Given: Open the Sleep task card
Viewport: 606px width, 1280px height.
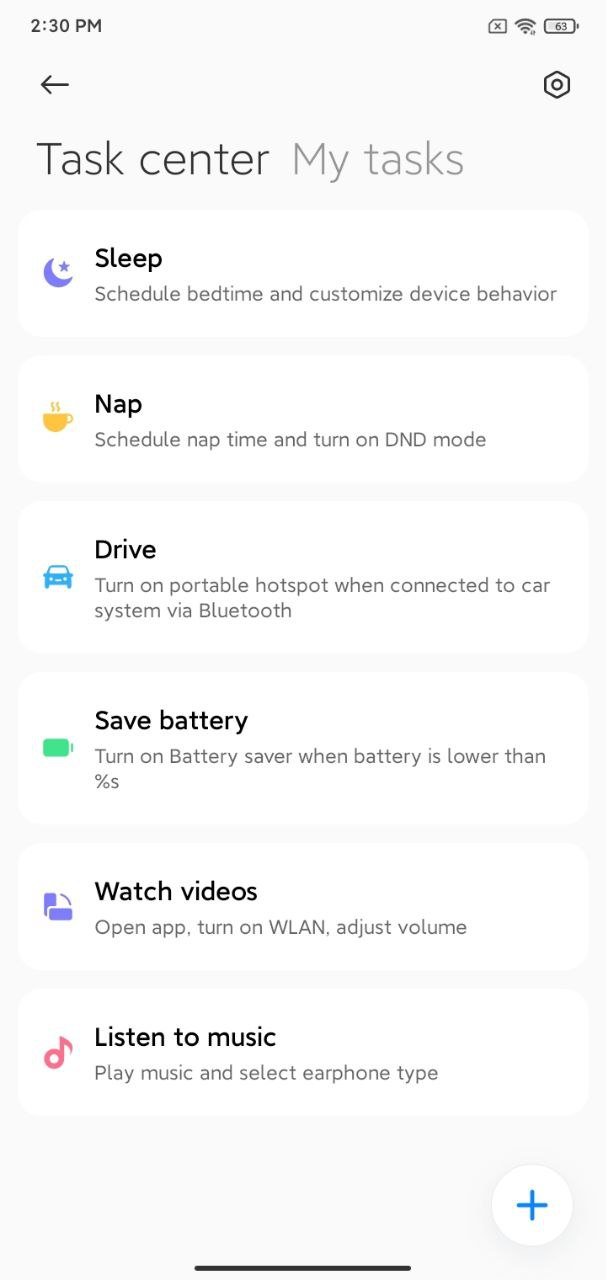Looking at the screenshot, I should 302,273.
